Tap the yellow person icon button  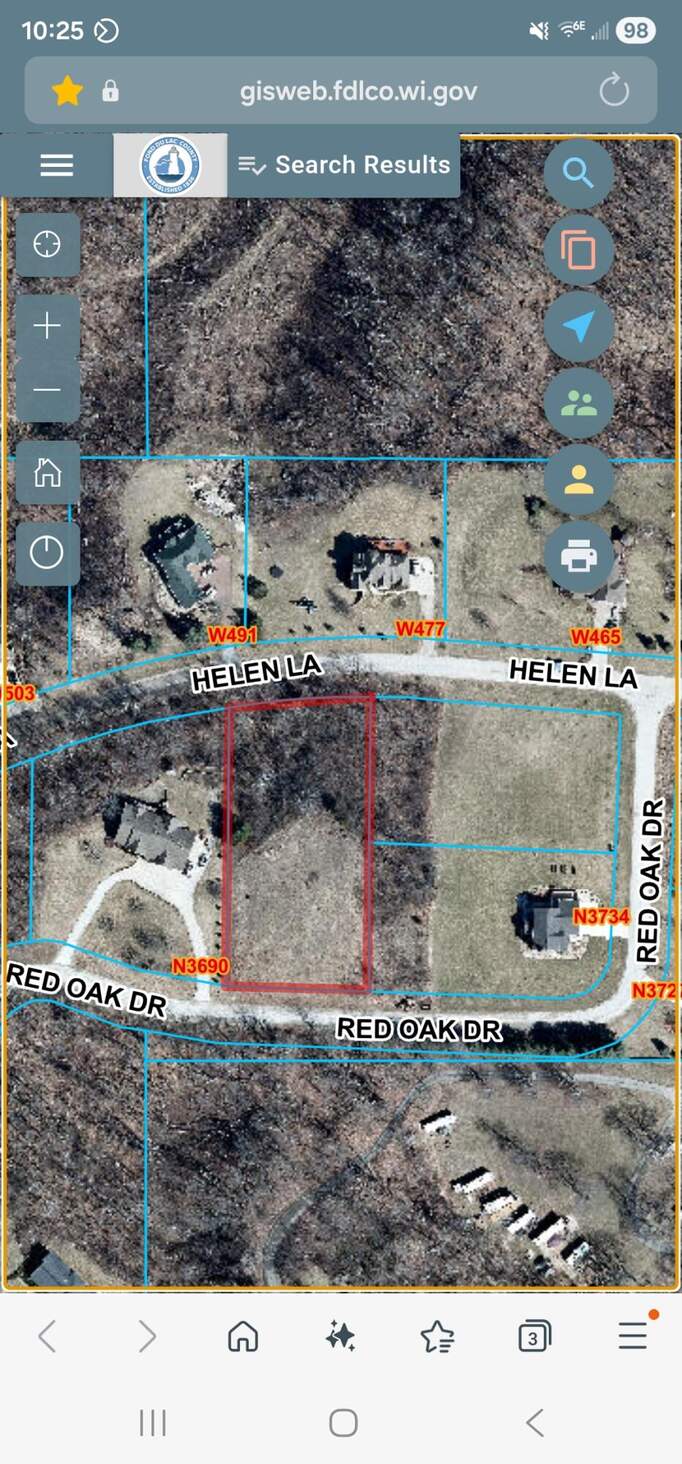click(x=579, y=479)
